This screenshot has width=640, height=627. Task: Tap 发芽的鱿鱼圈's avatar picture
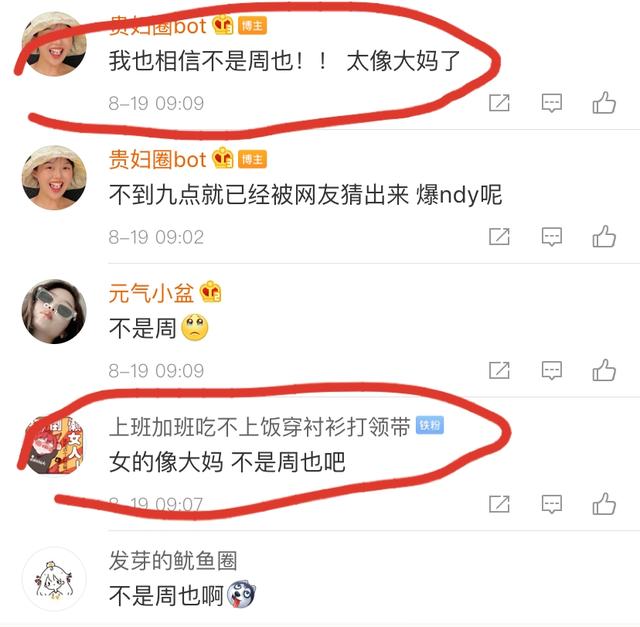click(54, 580)
